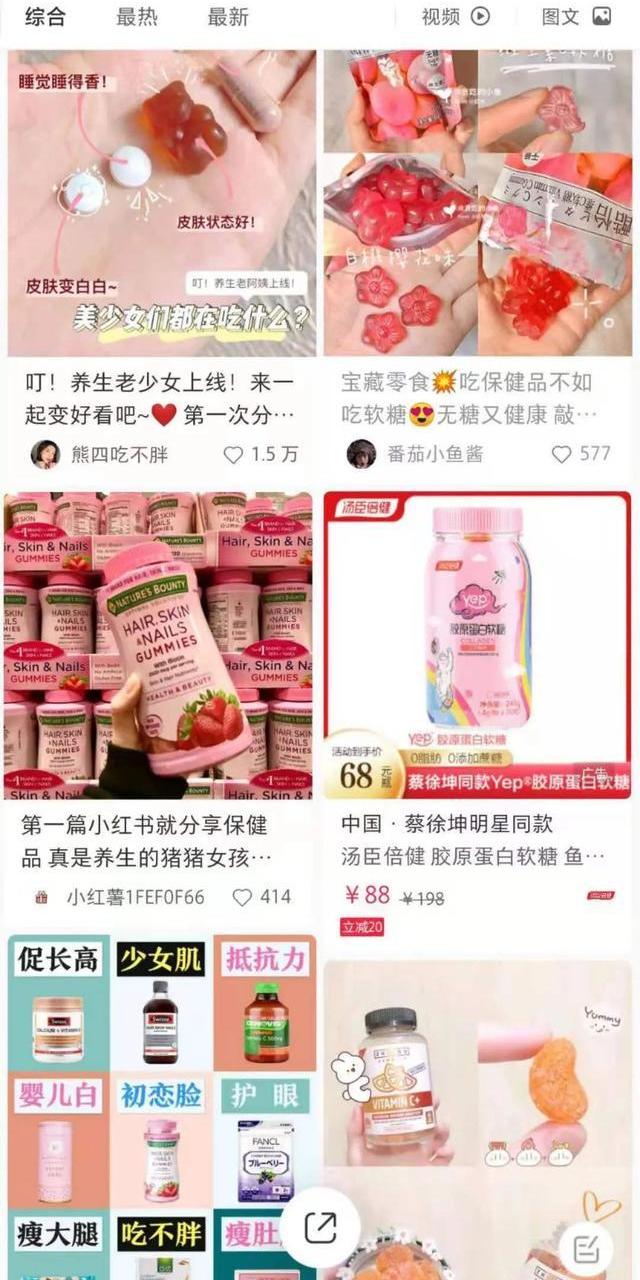Switch to the 综合 tab

[x=45, y=17]
